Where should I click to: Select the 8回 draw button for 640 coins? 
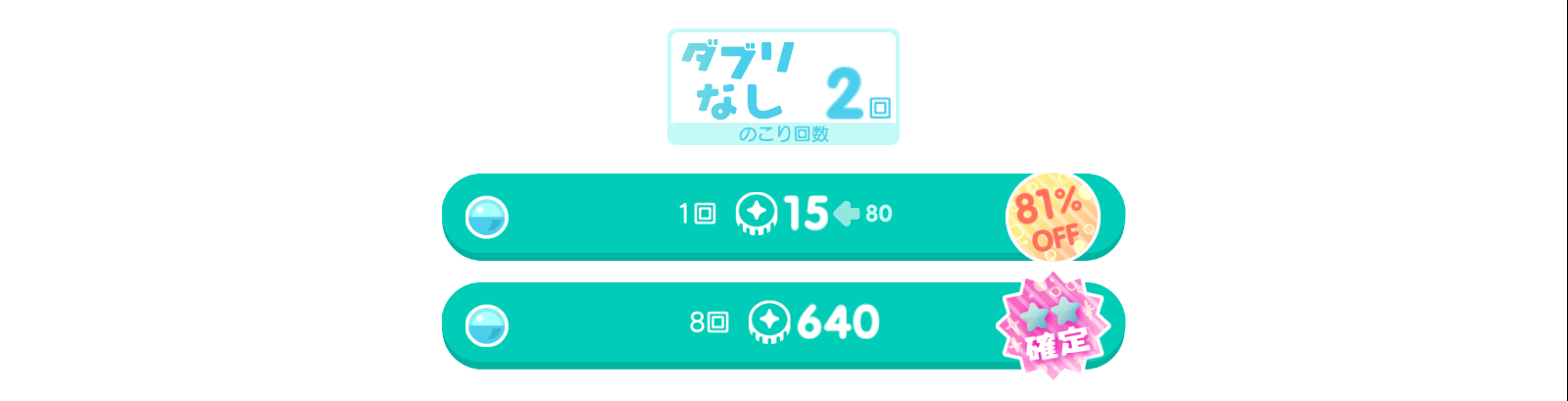pyautogui.click(x=782, y=324)
